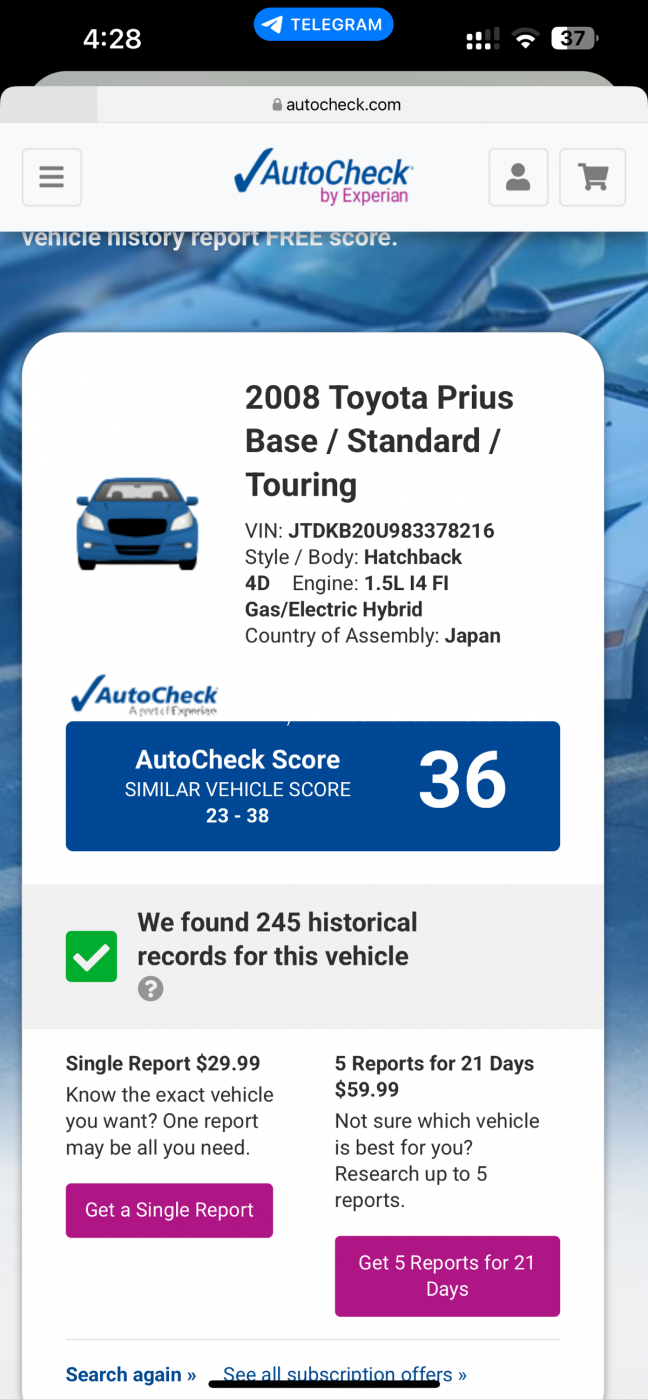The height and width of the screenshot is (1400, 648).
Task: Get a Single Report
Action: [x=169, y=1210]
